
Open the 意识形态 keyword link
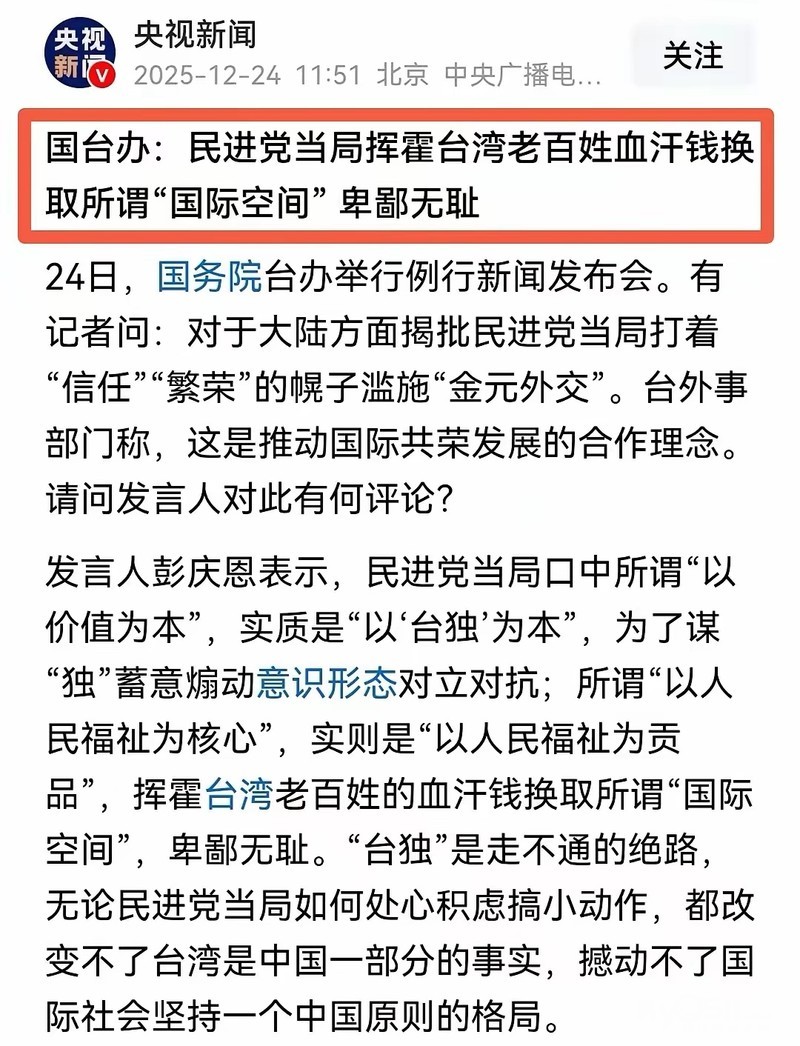327,684
